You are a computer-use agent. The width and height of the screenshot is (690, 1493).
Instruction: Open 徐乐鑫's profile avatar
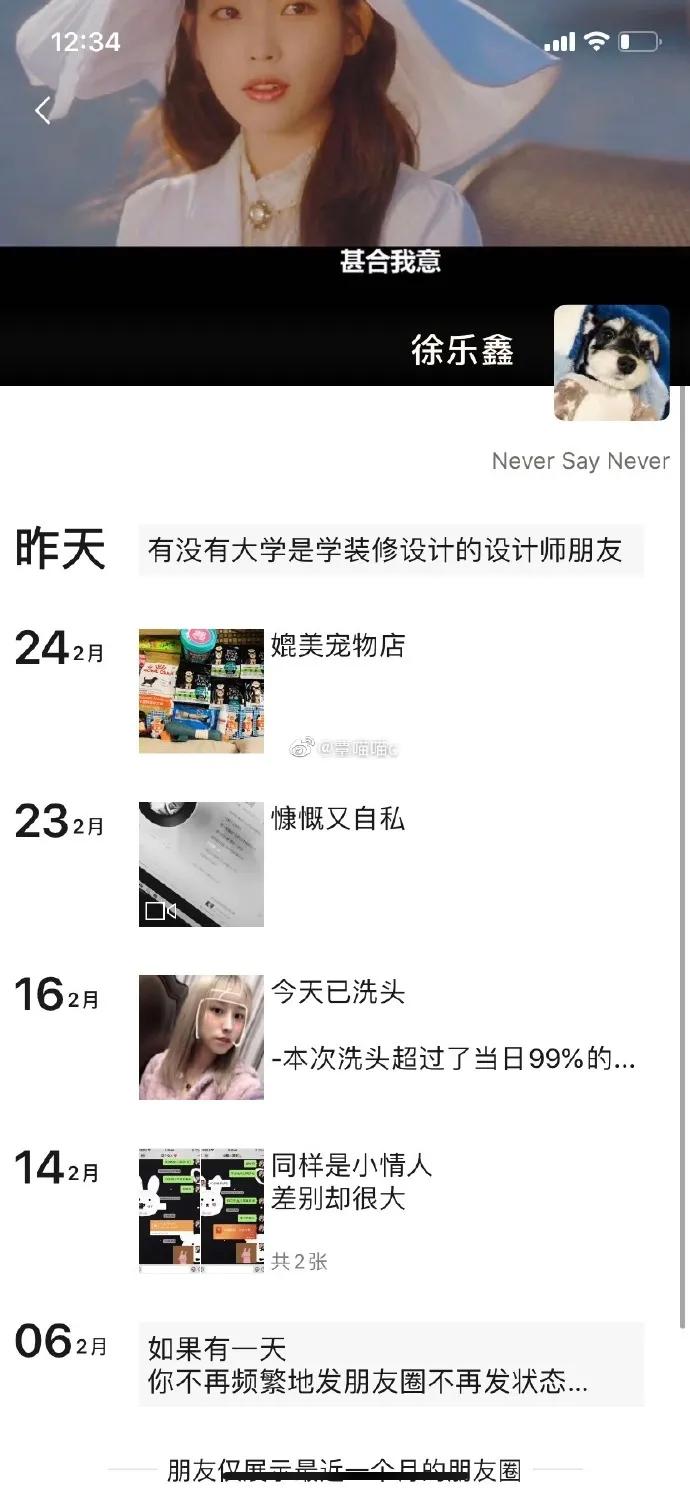[611, 363]
